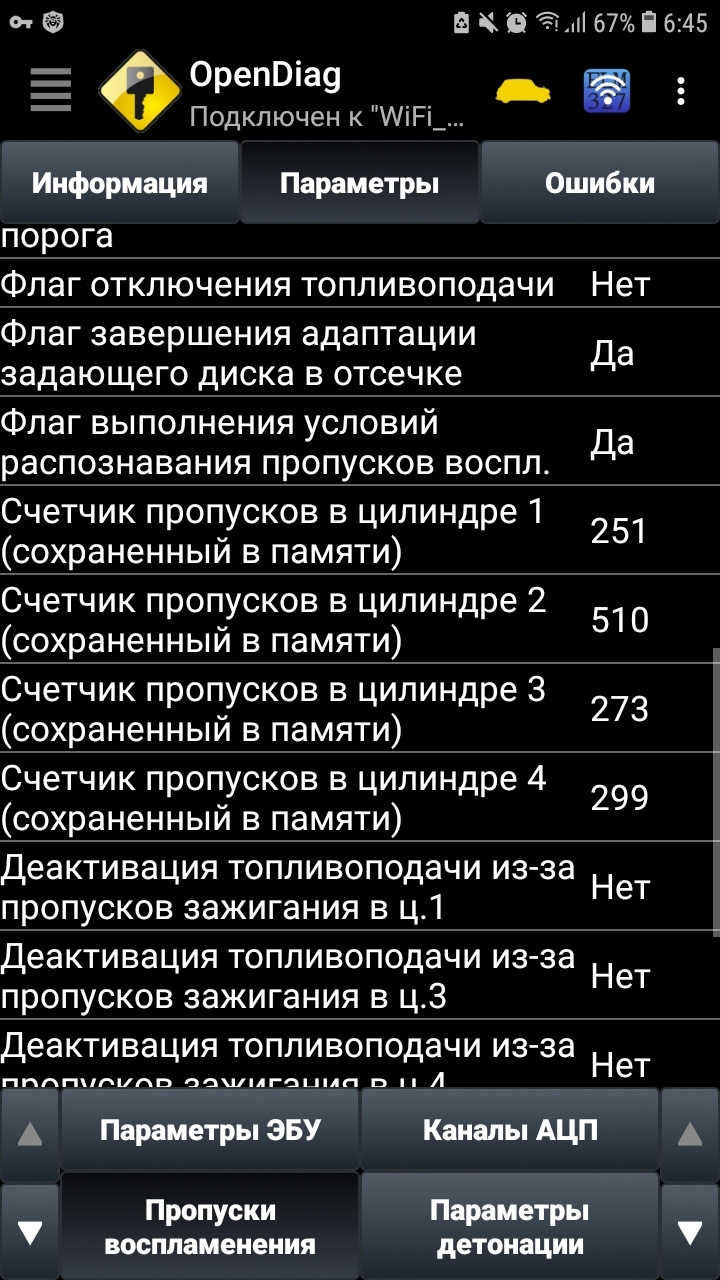This screenshot has width=720, height=1280.
Task: Open Каналы АЦП parameters
Action: [510, 1130]
